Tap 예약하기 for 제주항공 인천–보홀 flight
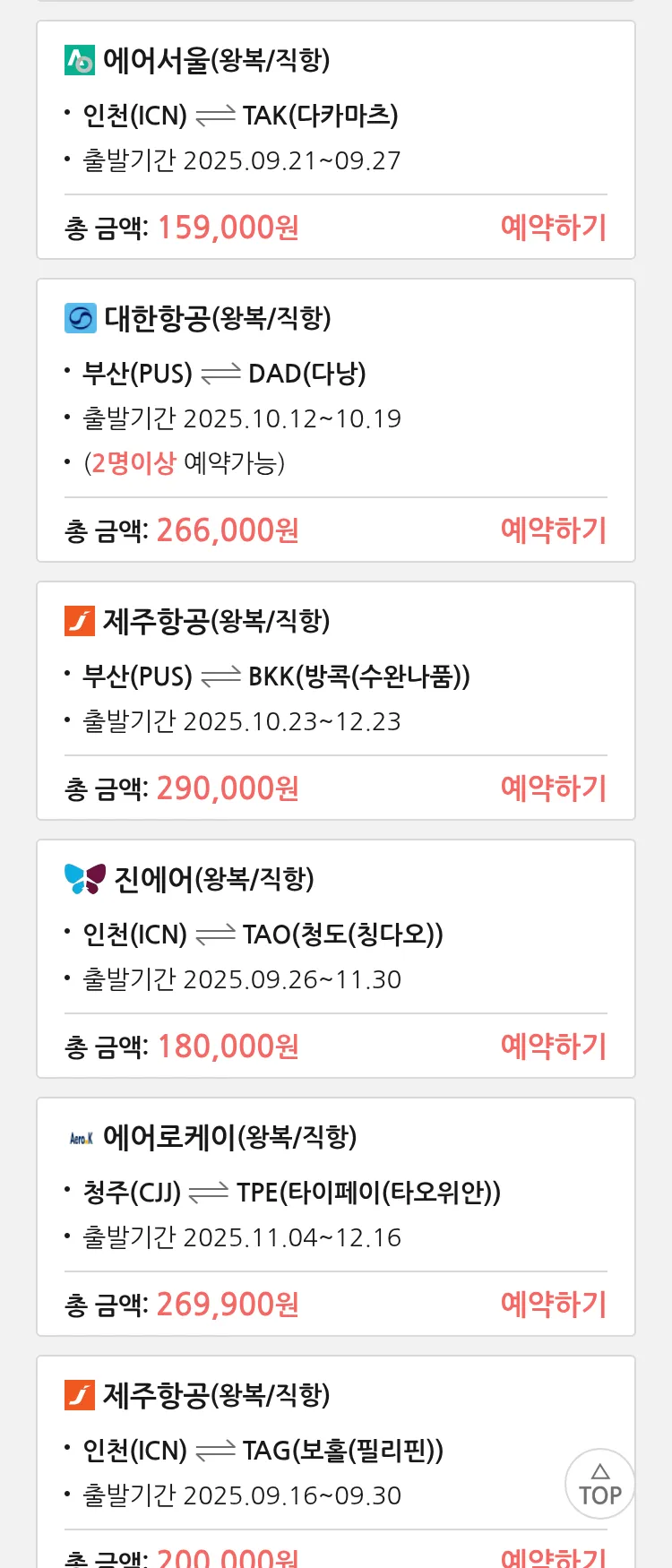Viewport: 672px width, 1568px height. click(x=553, y=1557)
